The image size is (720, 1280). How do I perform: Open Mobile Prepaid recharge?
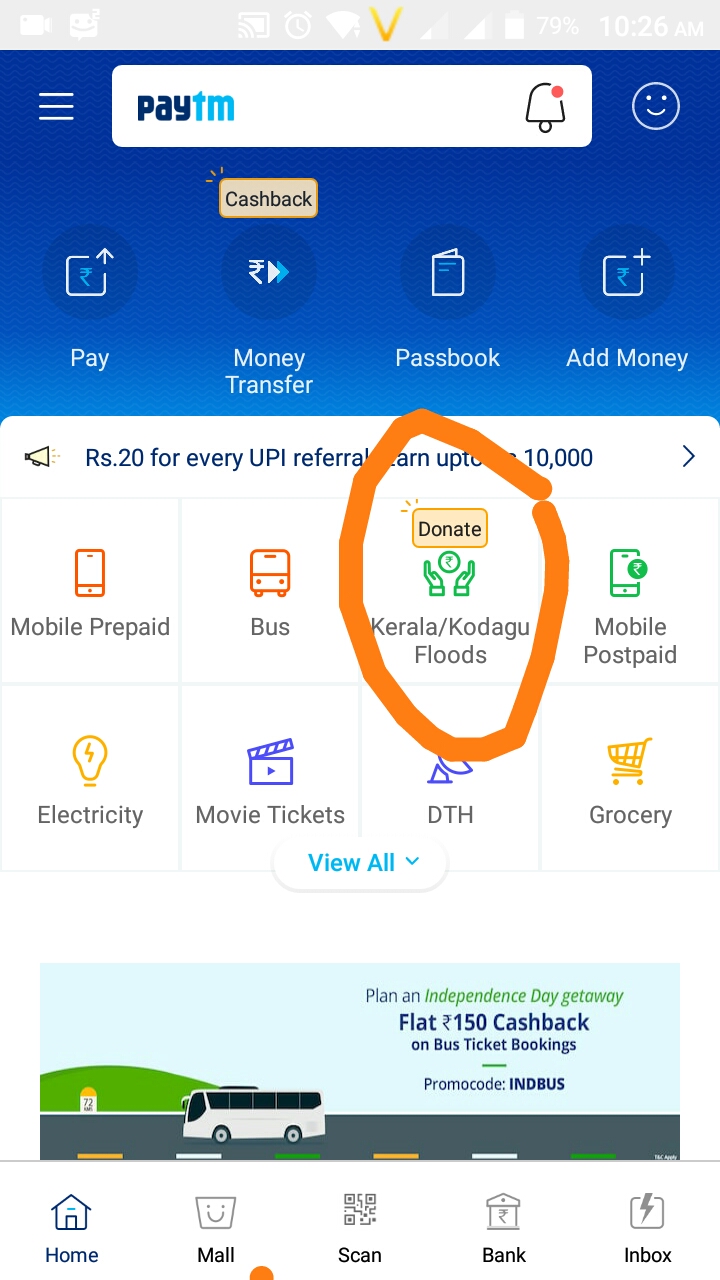pyautogui.click(x=90, y=590)
